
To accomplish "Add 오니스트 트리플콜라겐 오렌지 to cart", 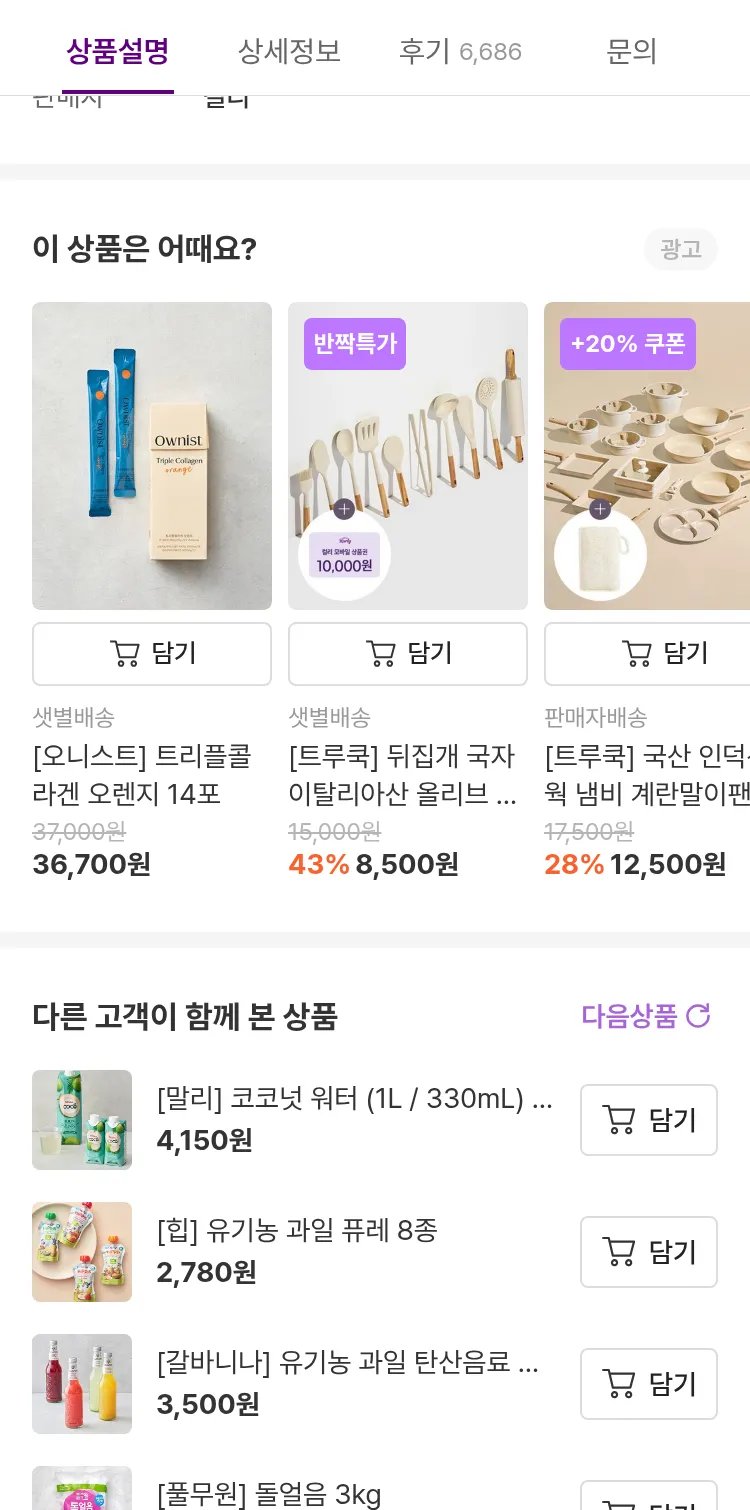I will tap(152, 654).
